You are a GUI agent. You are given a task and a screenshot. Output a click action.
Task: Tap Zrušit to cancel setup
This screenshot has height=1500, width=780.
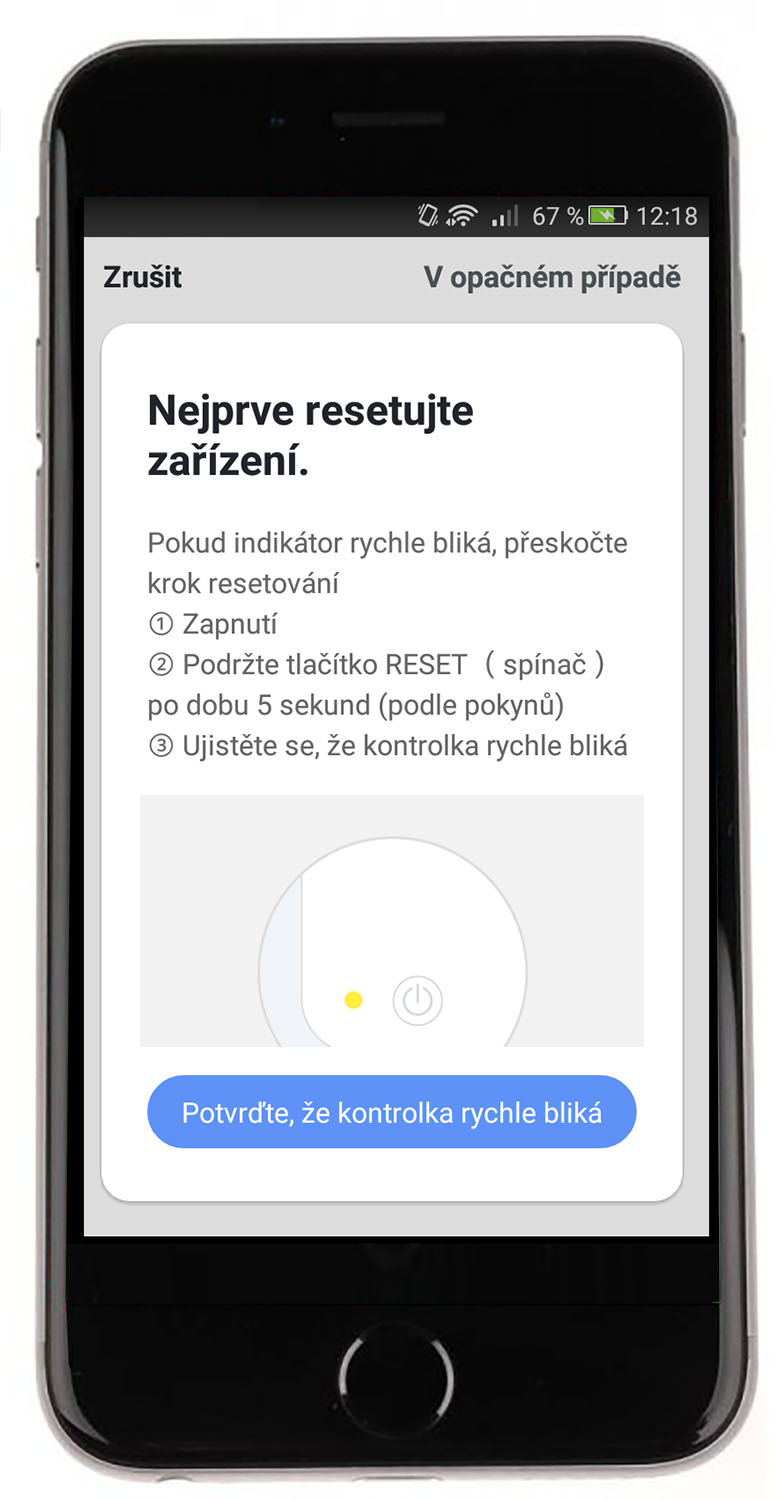(142, 277)
